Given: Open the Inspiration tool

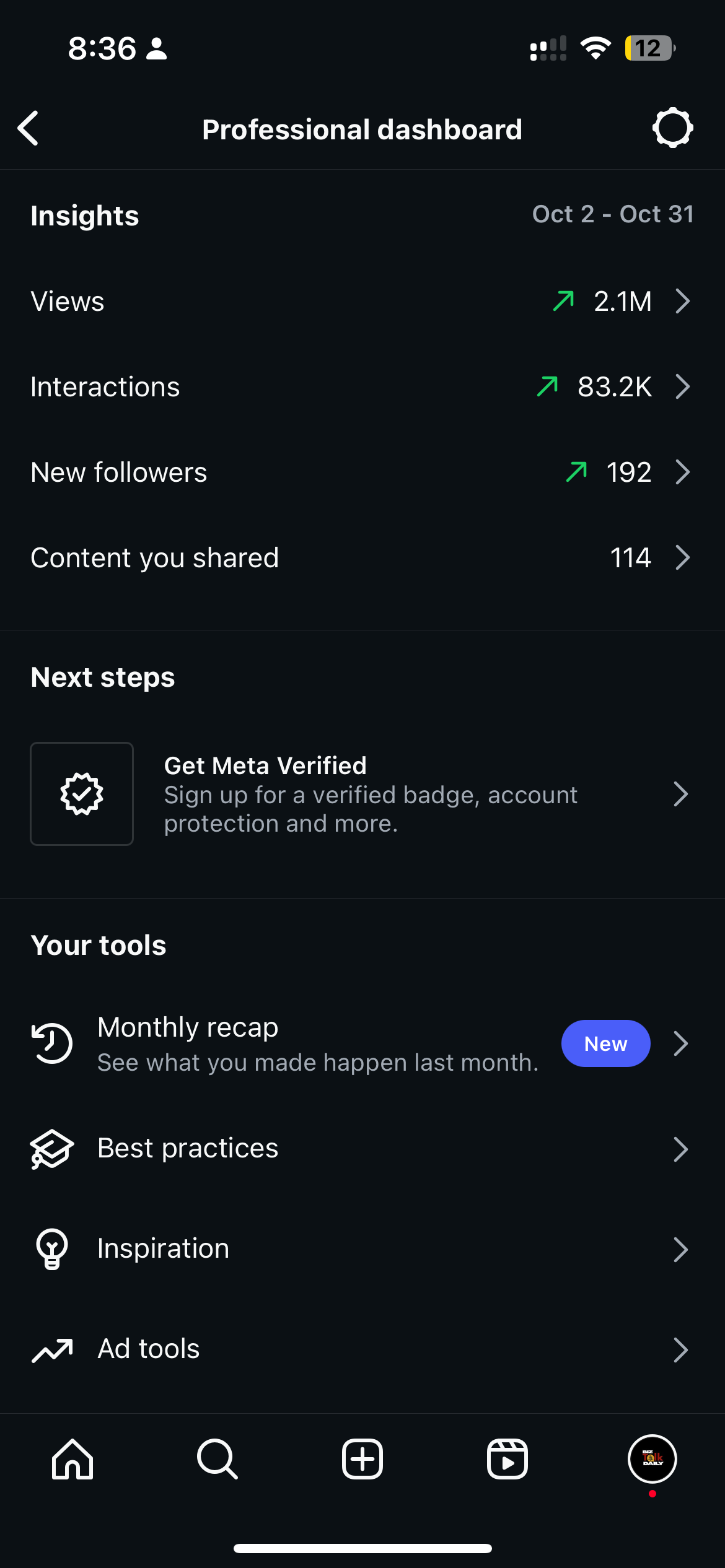Looking at the screenshot, I should pyautogui.click(x=362, y=1248).
